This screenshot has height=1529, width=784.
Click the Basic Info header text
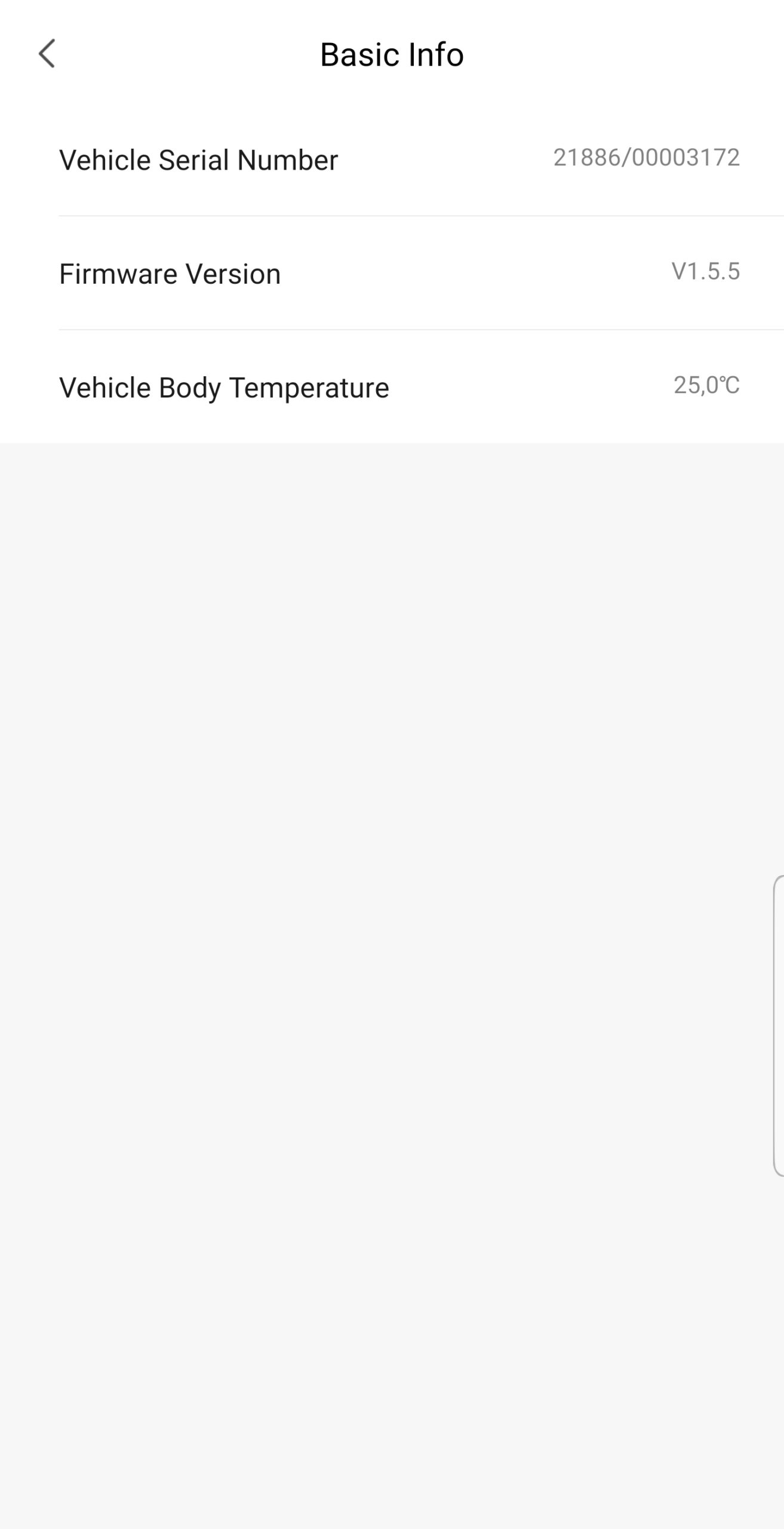(392, 55)
